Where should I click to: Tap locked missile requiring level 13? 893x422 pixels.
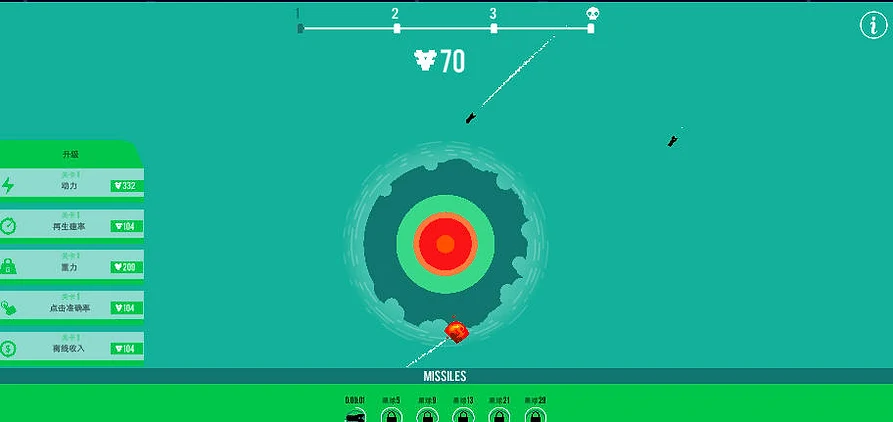pos(463,413)
